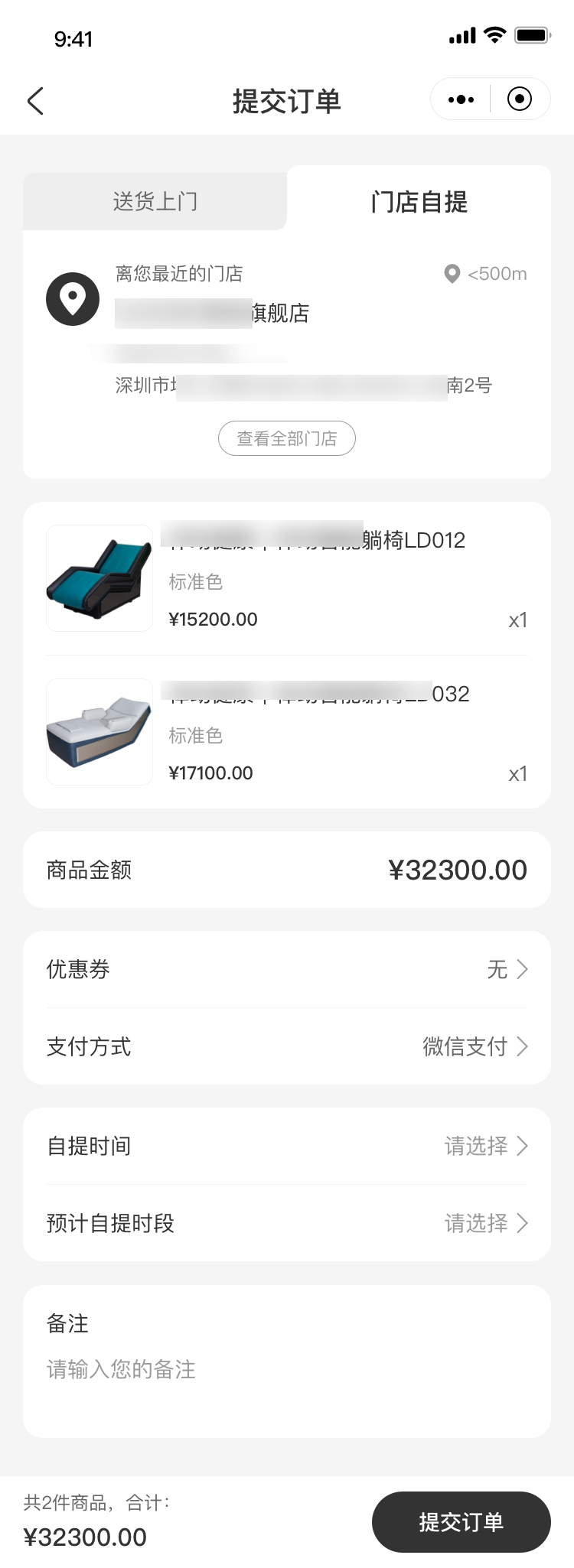The width and height of the screenshot is (574, 1568).
Task: Tap 查看全部门店 to view all stores
Action: 287,438
